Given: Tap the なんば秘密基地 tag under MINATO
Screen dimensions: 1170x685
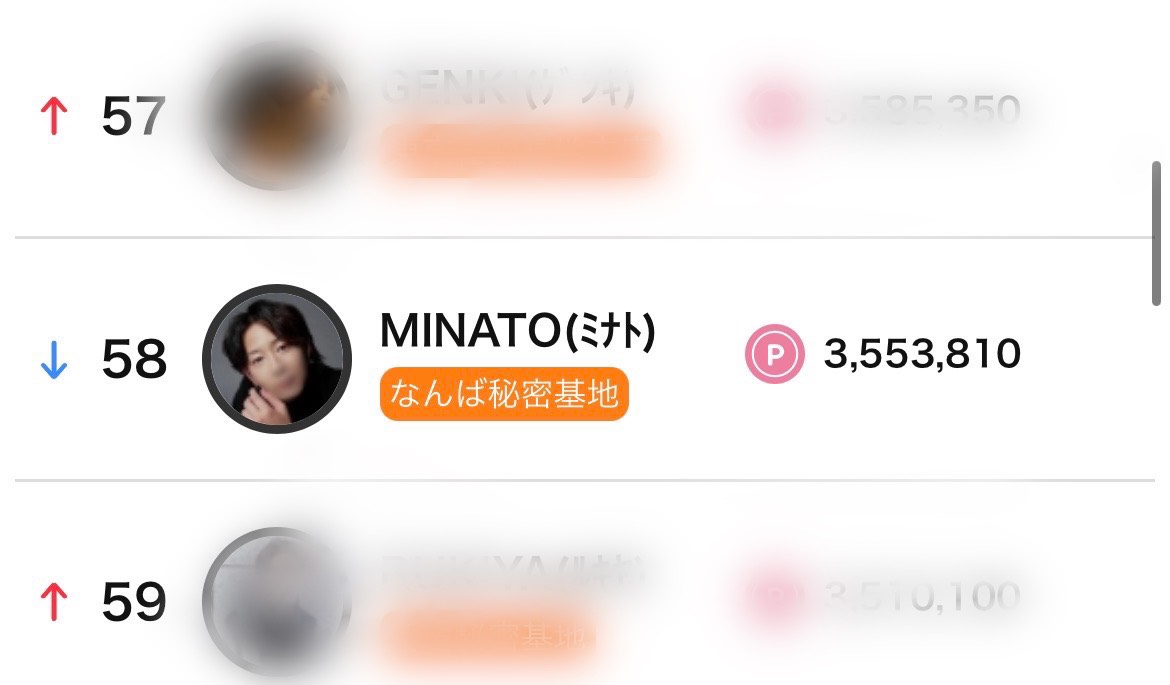Looking at the screenshot, I should pyautogui.click(x=504, y=397).
